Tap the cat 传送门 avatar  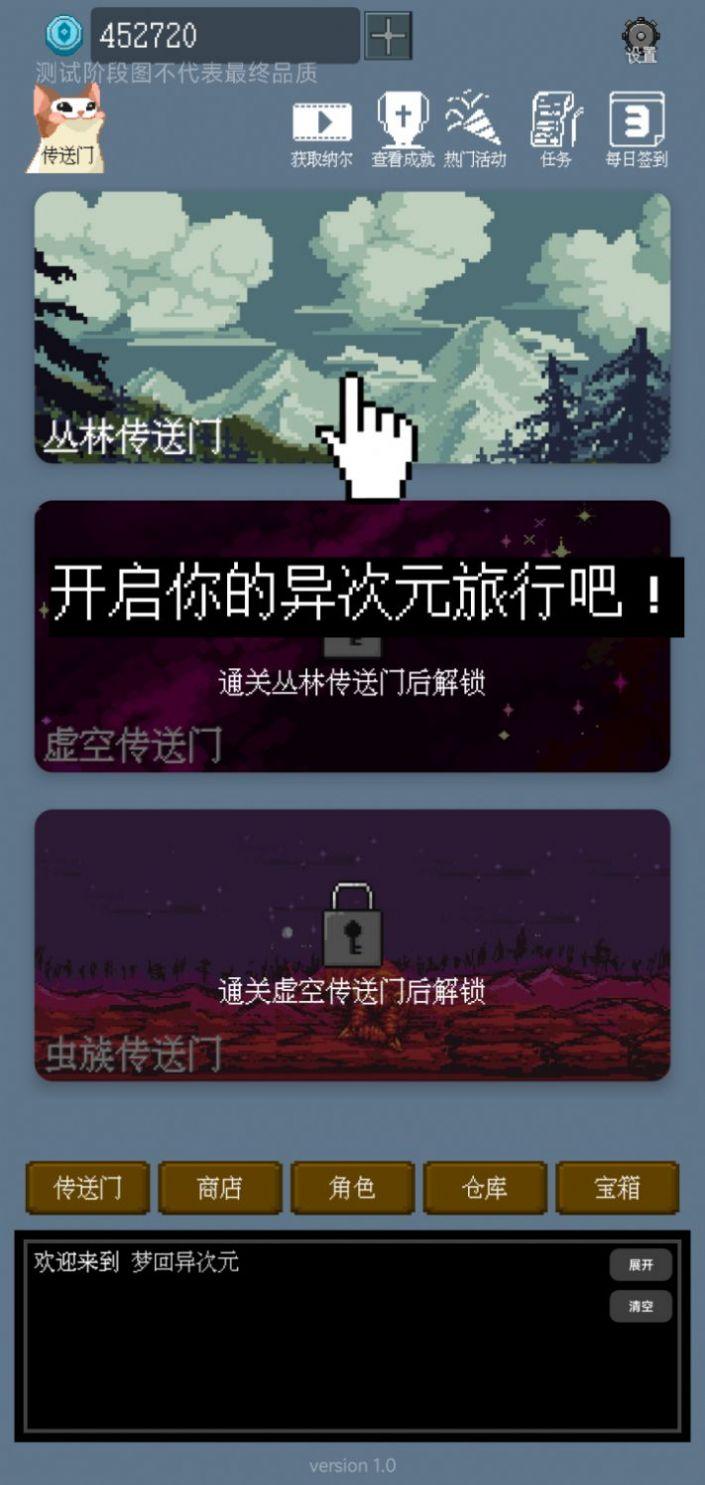(68, 128)
